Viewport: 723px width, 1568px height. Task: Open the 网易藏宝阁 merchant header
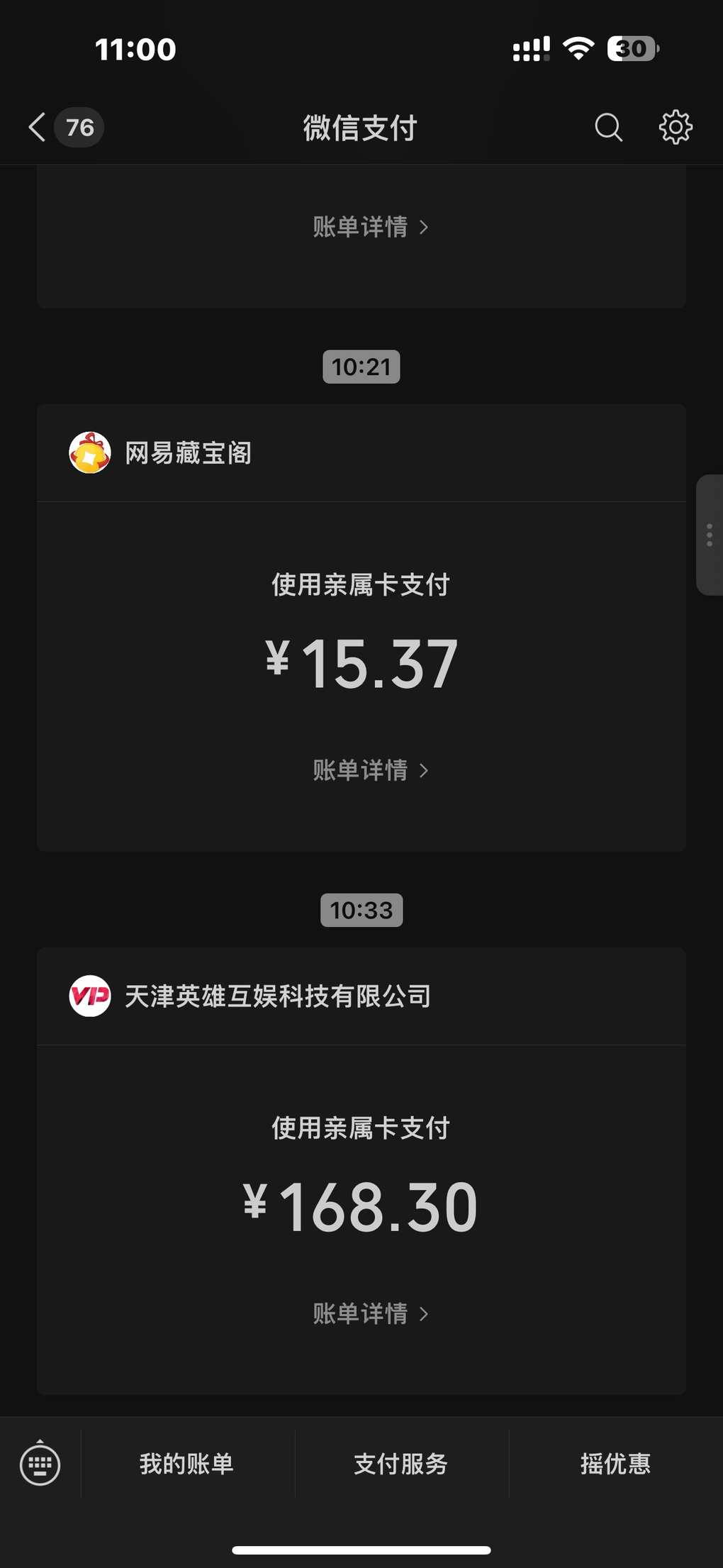pyautogui.click(x=189, y=453)
